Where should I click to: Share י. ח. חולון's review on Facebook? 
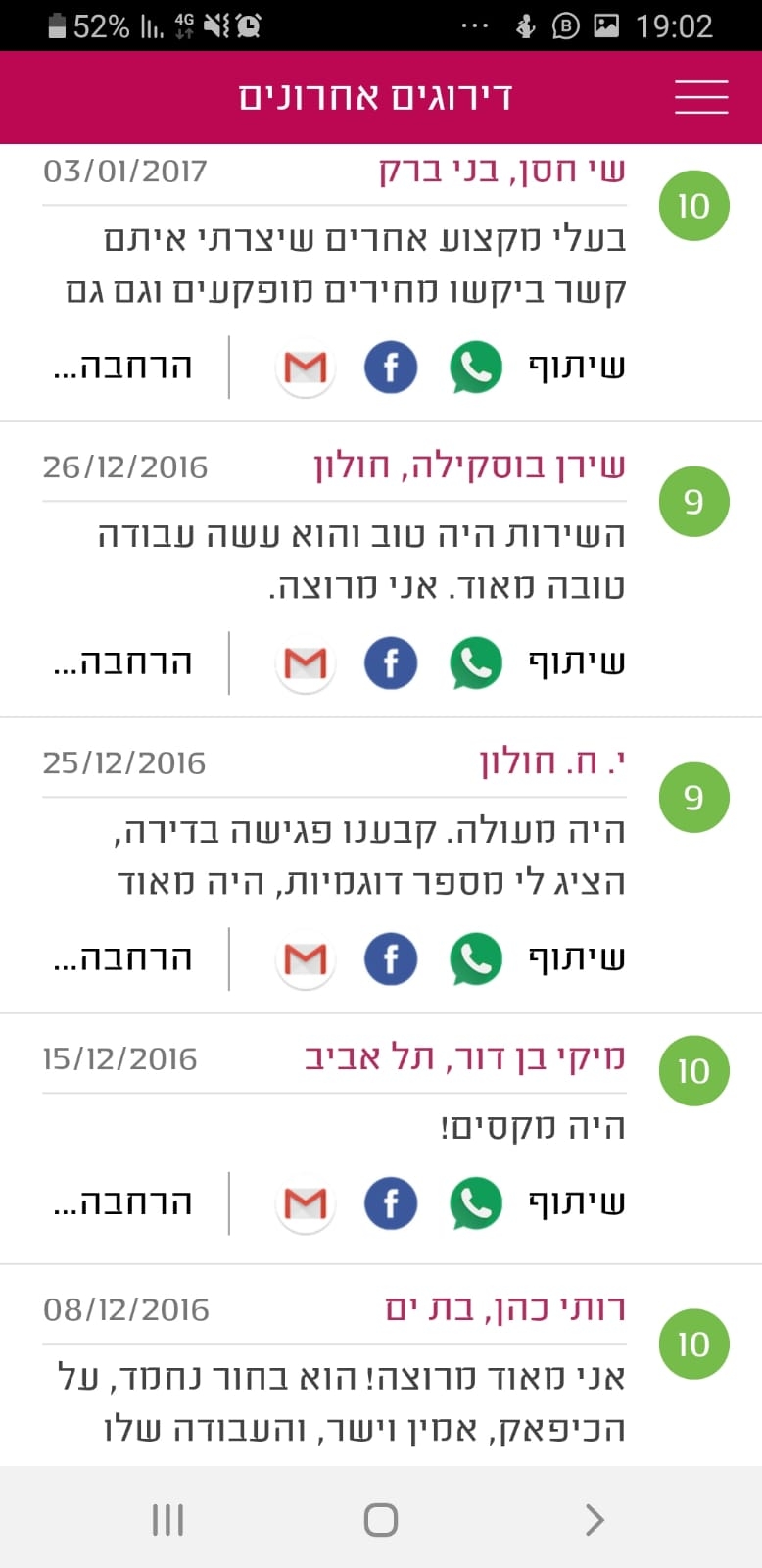(x=391, y=959)
